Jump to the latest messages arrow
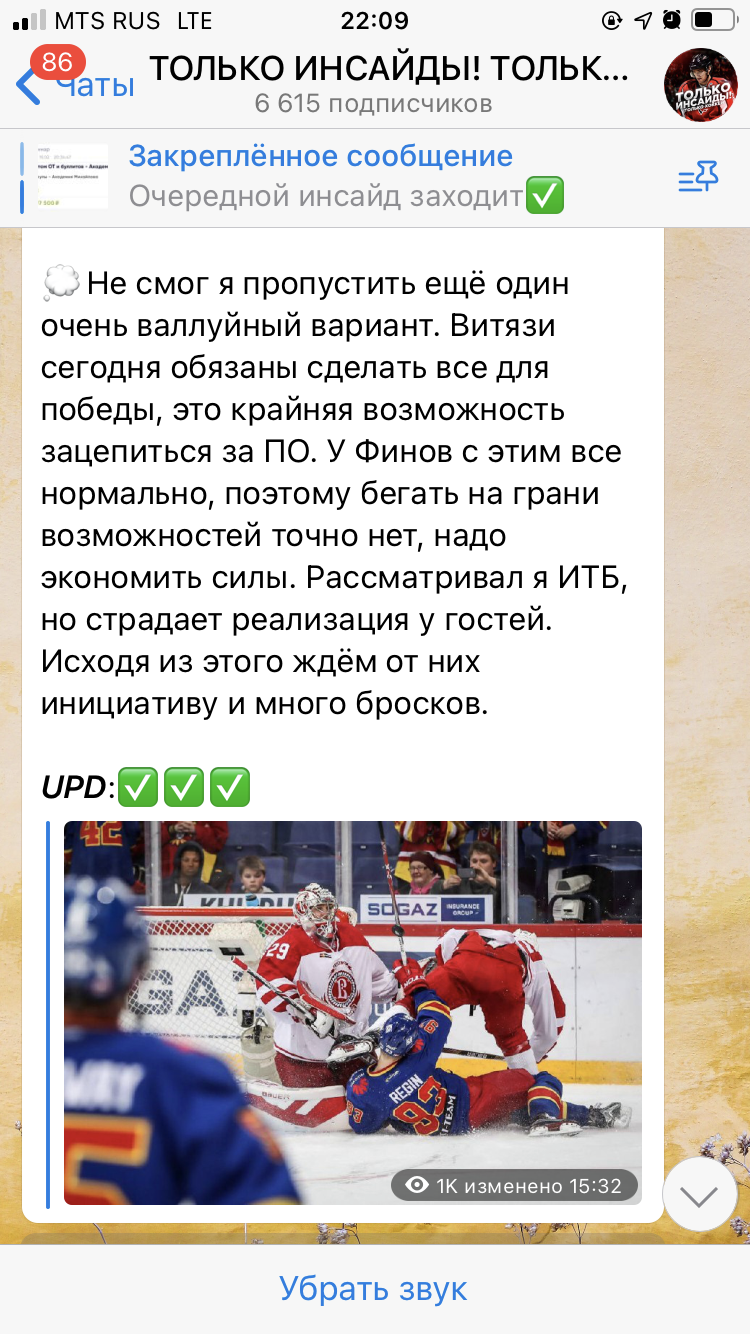The height and width of the screenshot is (1334, 750). (x=700, y=1194)
